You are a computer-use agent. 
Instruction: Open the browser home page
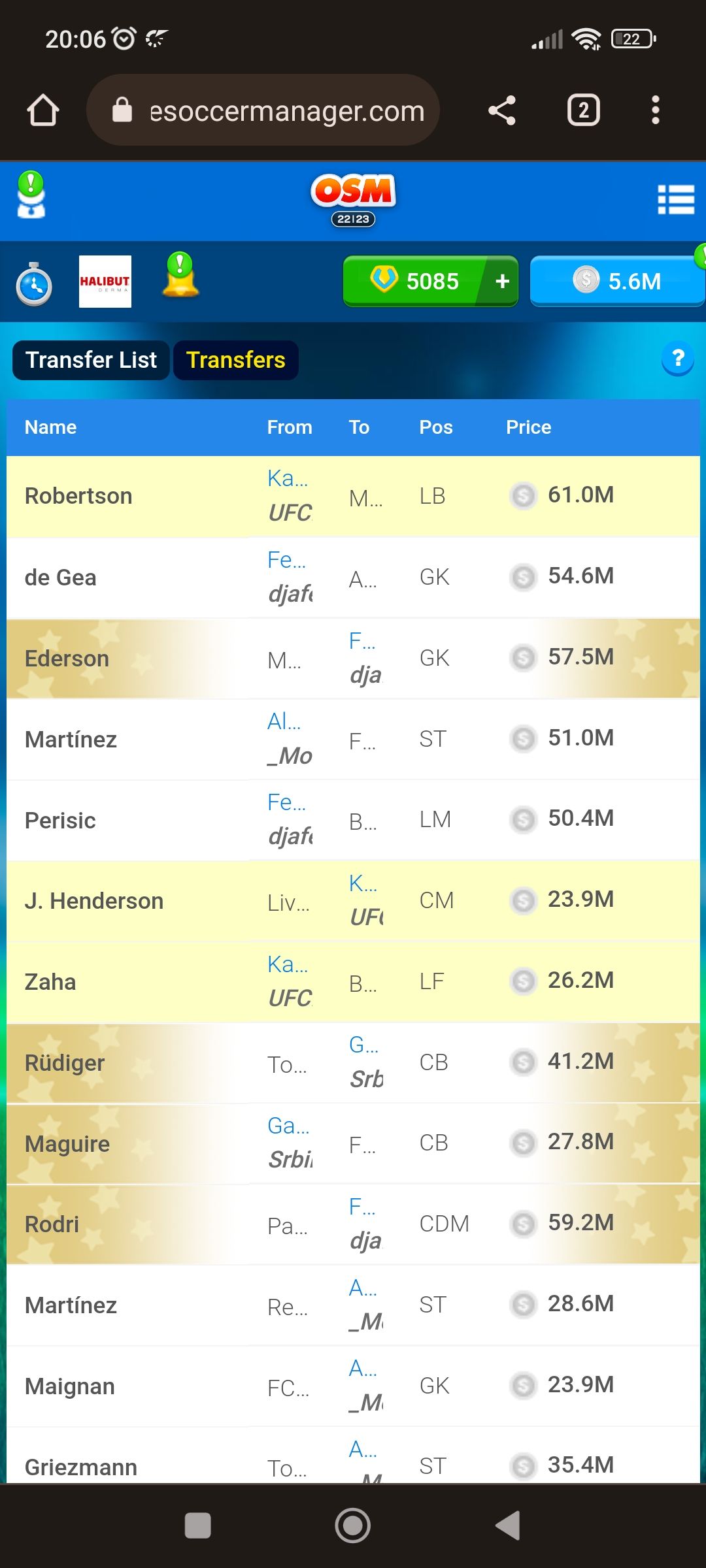click(43, 110)
